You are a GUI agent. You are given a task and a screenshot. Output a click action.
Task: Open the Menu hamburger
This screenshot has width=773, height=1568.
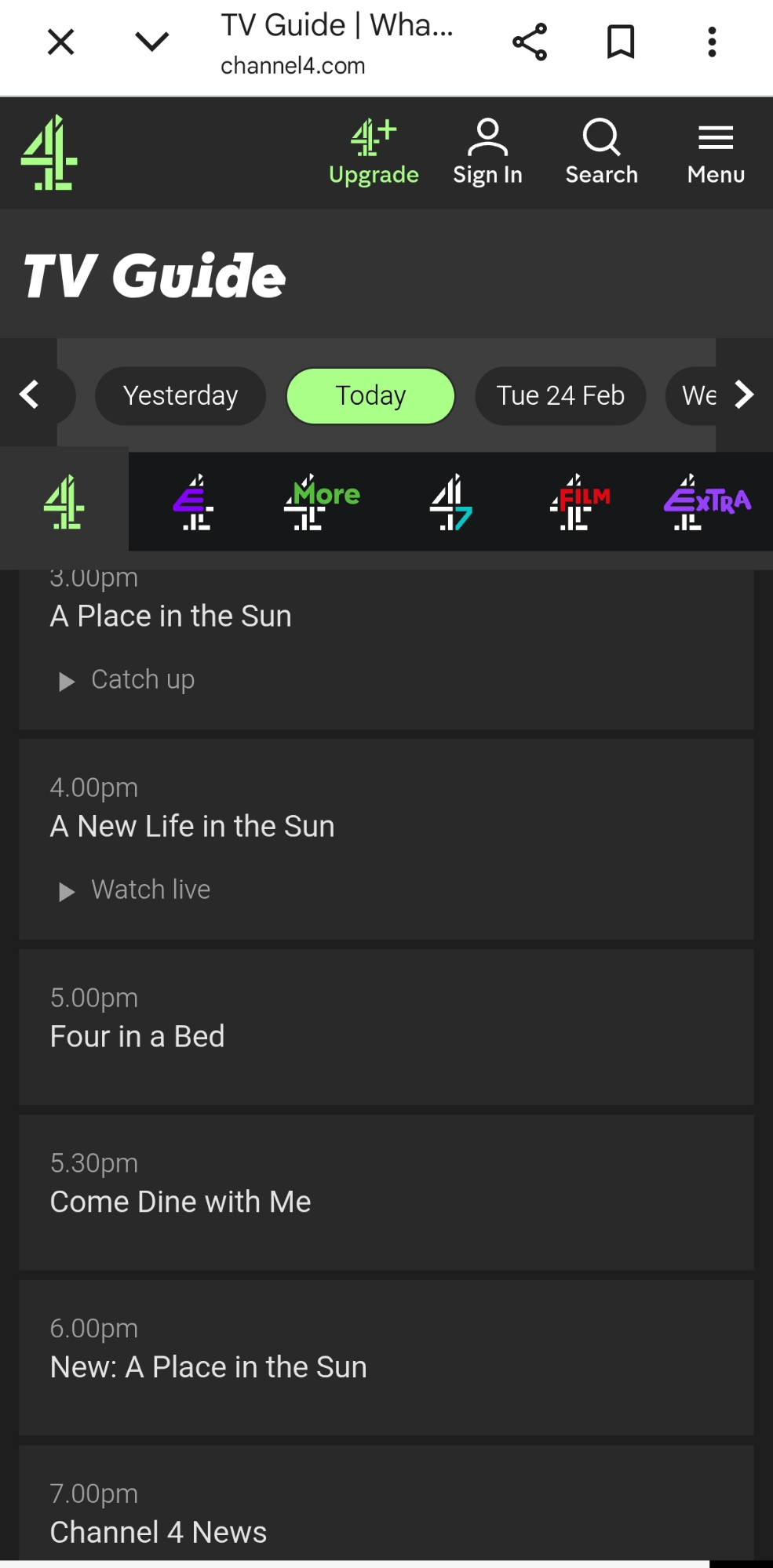[716, 153]
